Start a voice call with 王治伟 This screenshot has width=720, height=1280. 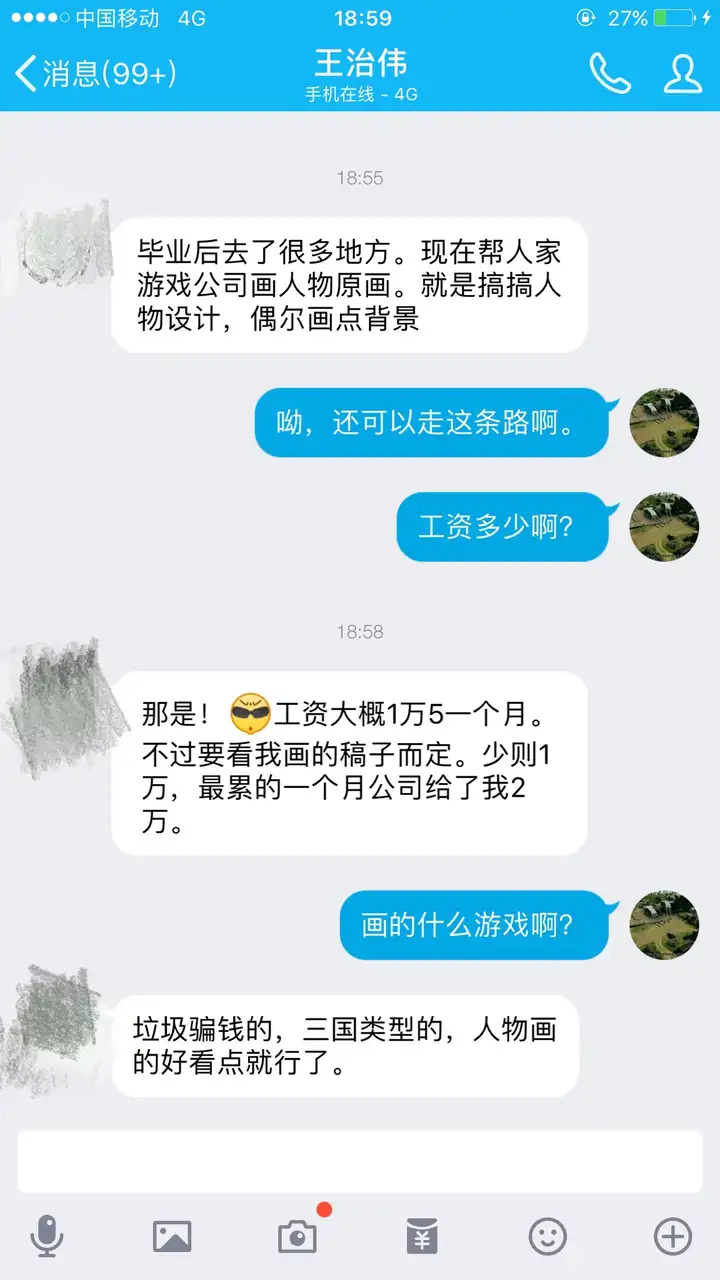(x=609, y=72)
